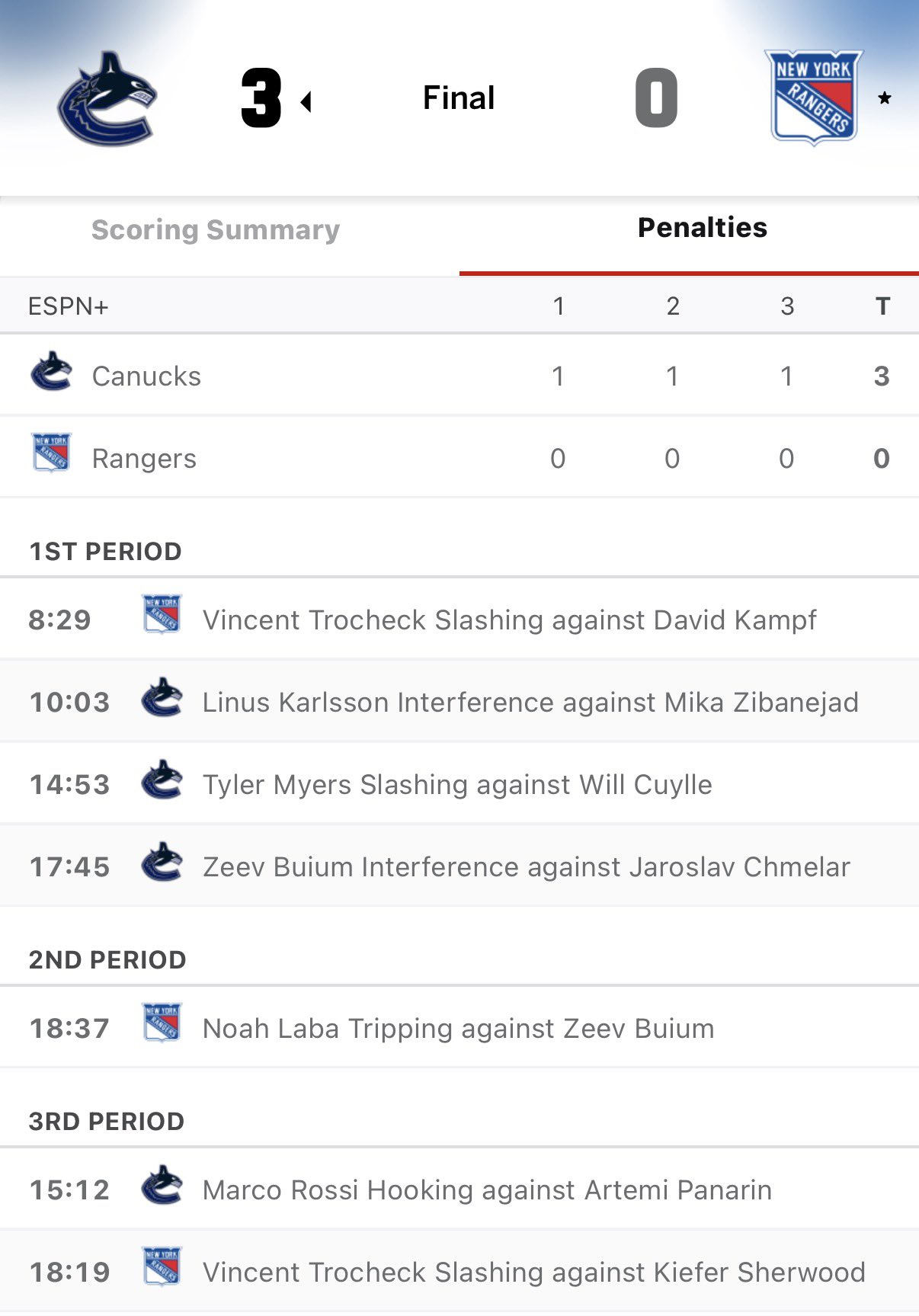Select the Penalties tab

(x=702, y=228)
